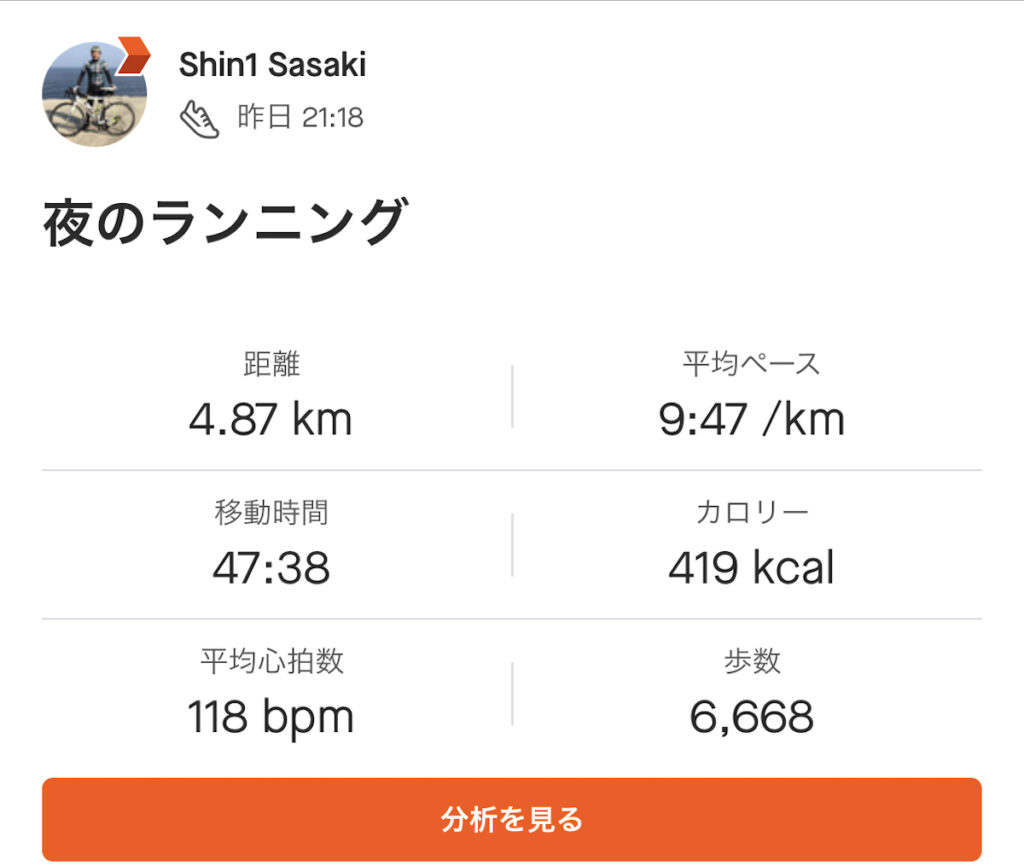Tap the 分析を見る button

pyautogui.click(x=511, y=819)
